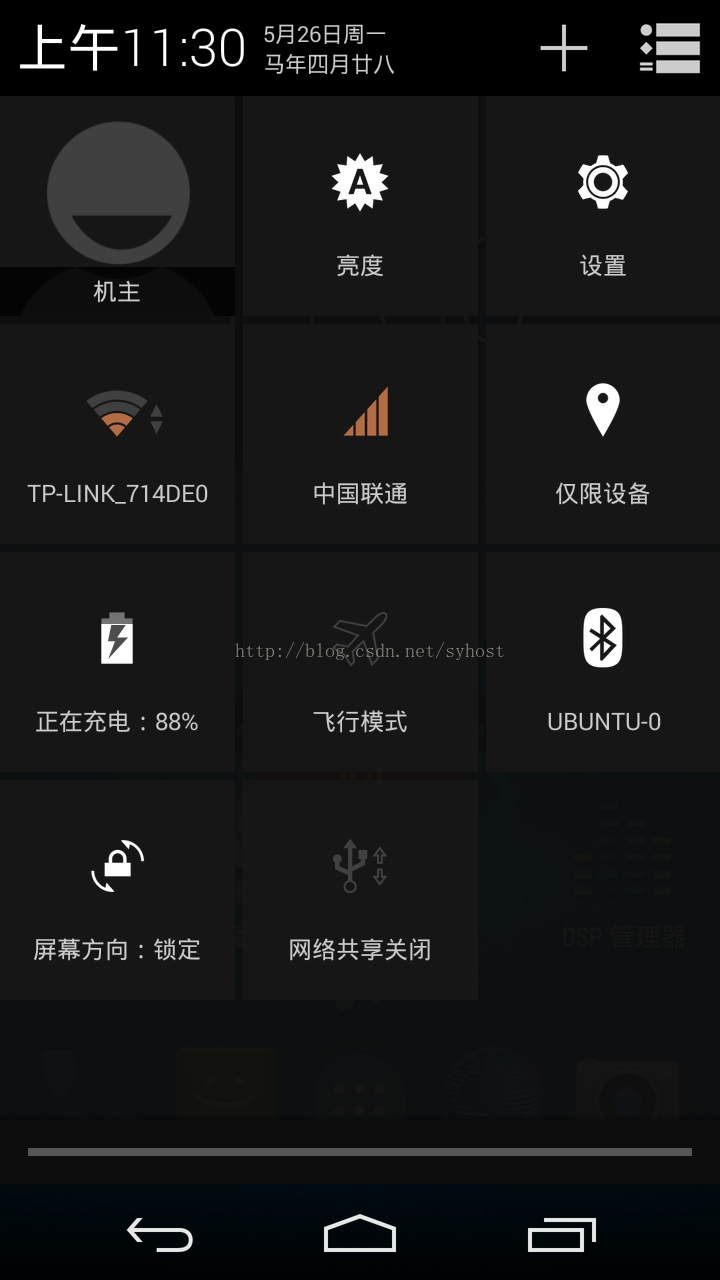720x1280 pixels.
Task: Toggle the 仅限设备 location tile
Action: tap(602, 435)
